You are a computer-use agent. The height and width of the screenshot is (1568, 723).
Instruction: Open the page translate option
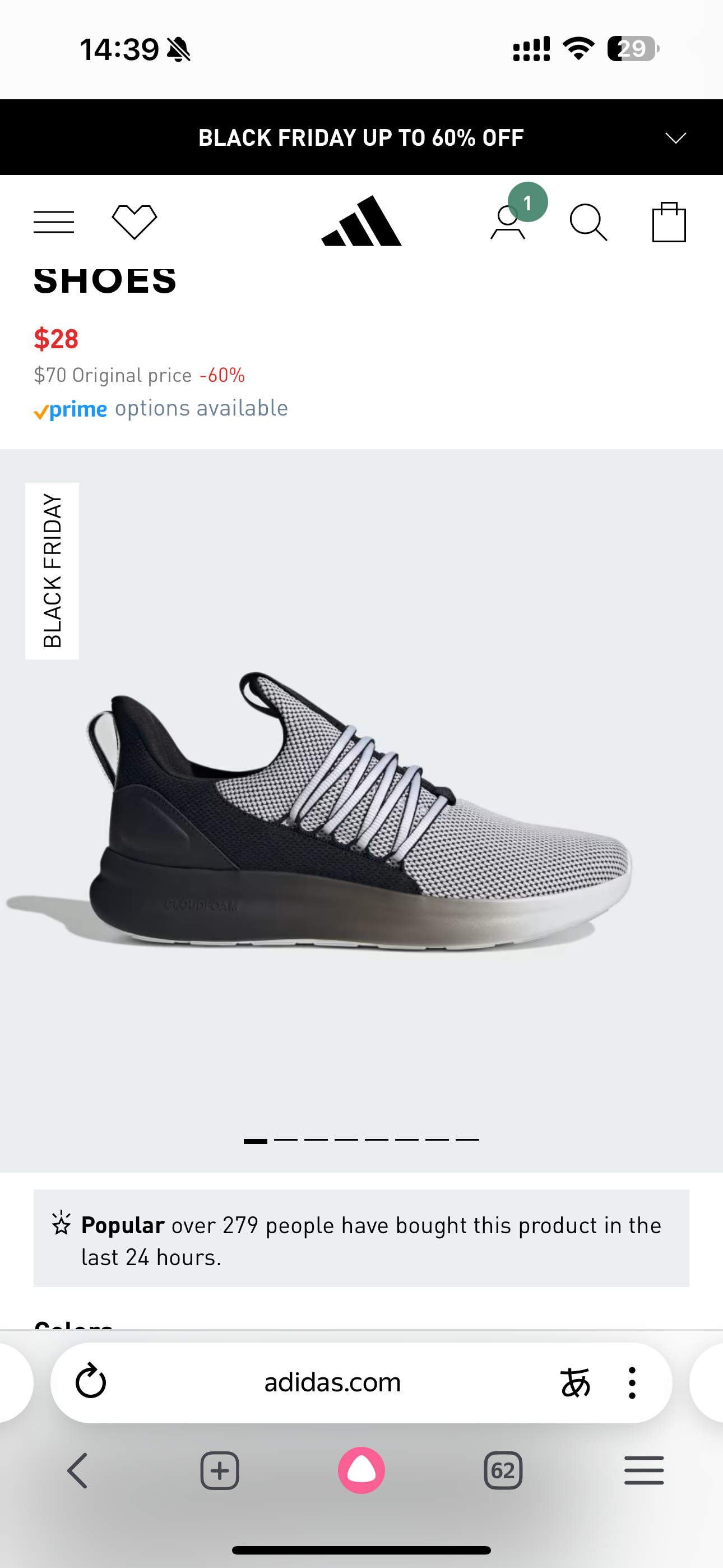coord(574,1382)
